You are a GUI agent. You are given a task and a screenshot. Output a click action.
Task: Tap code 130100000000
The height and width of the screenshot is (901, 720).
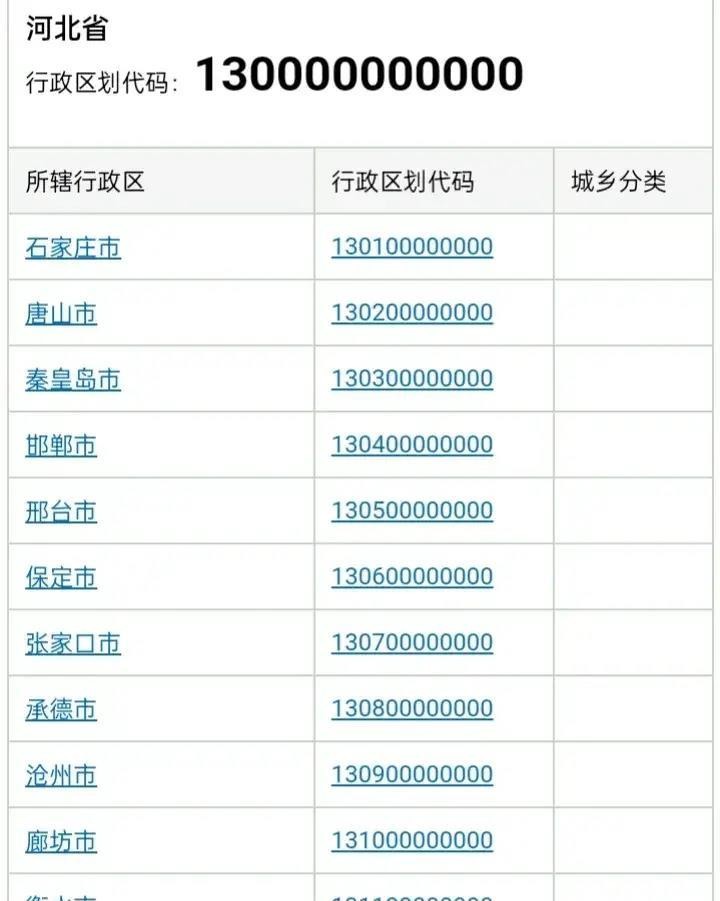(x=412, y=246)
